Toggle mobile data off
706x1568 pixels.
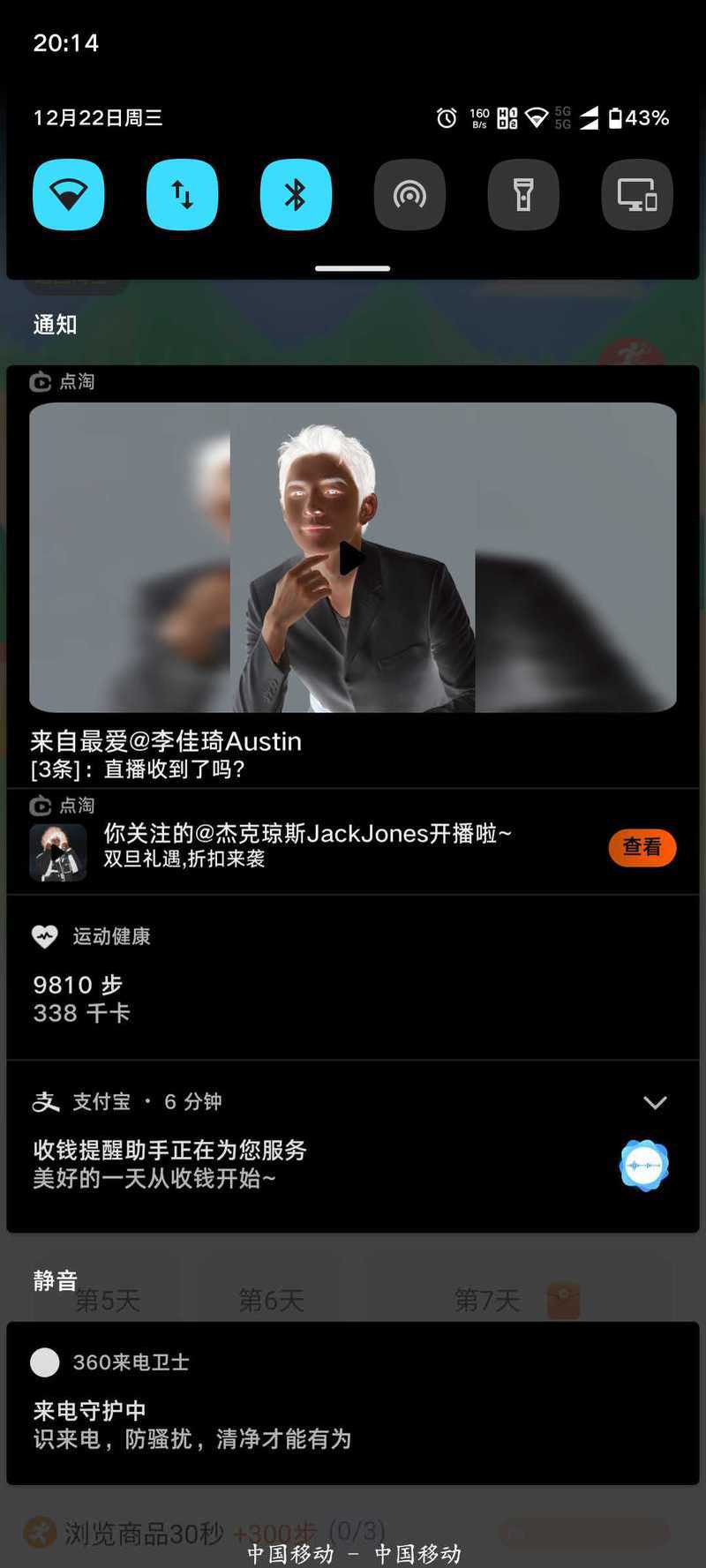point(183,195)
